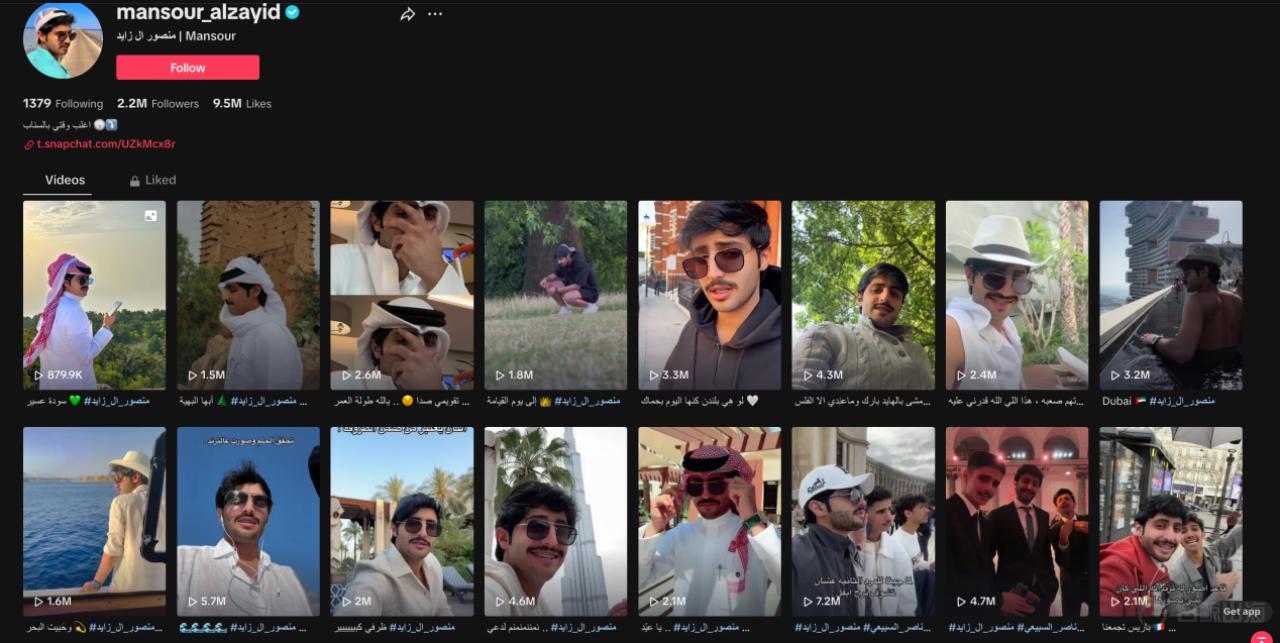The width and height of the screenshot is (1280, 643).
Task: Follow the mansour_alzayid account
Action: (187, 68)
